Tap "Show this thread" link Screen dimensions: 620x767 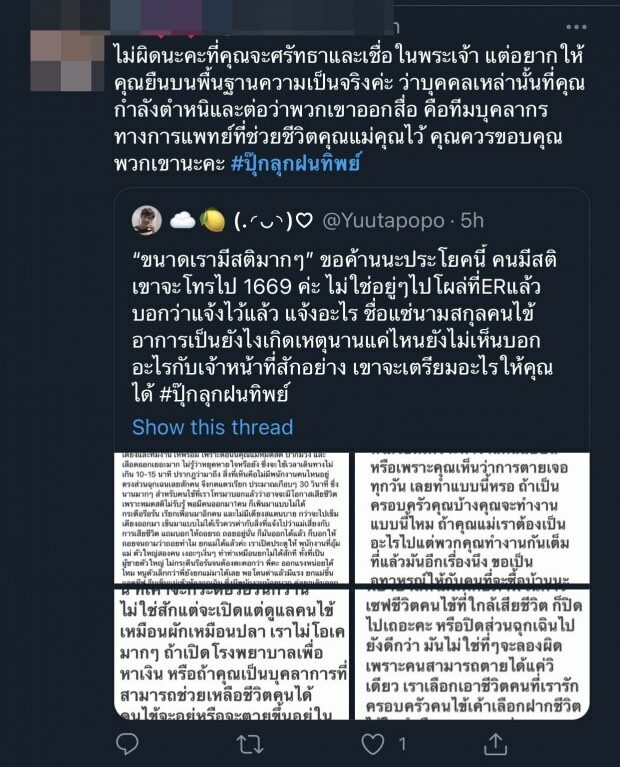coord(212,427)
